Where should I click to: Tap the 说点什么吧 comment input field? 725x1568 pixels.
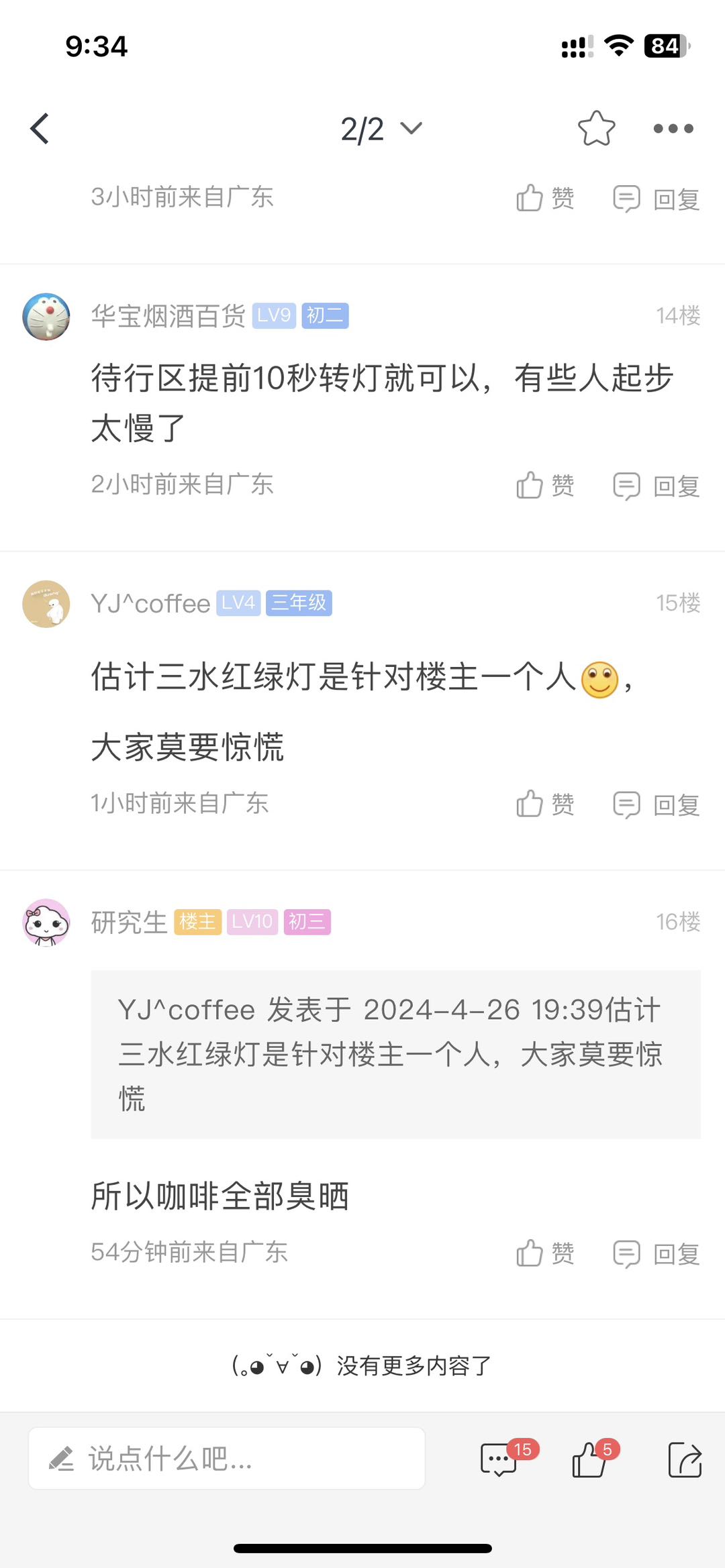click(227, 1459)
